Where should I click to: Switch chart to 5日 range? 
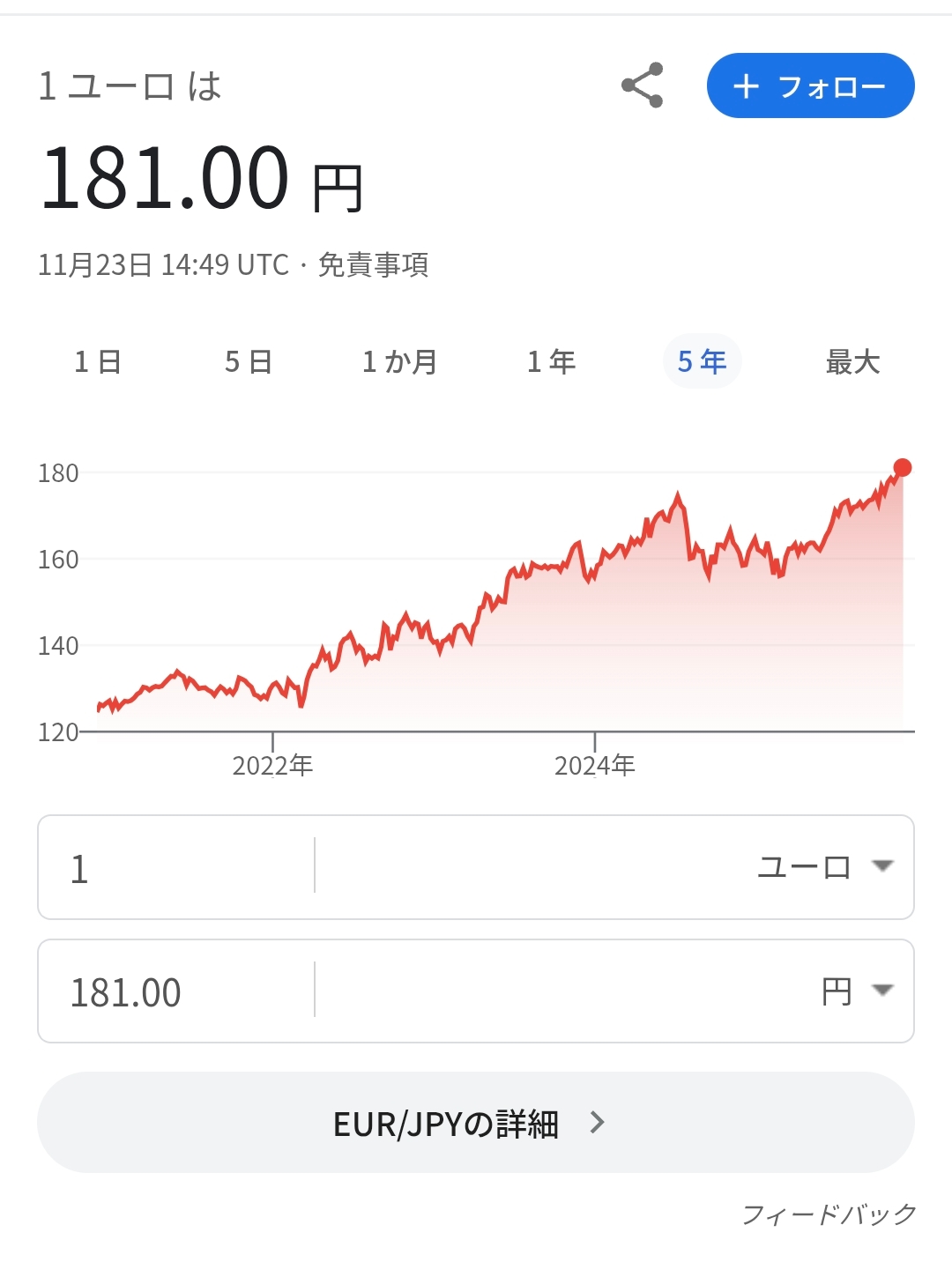pos(249,361)
